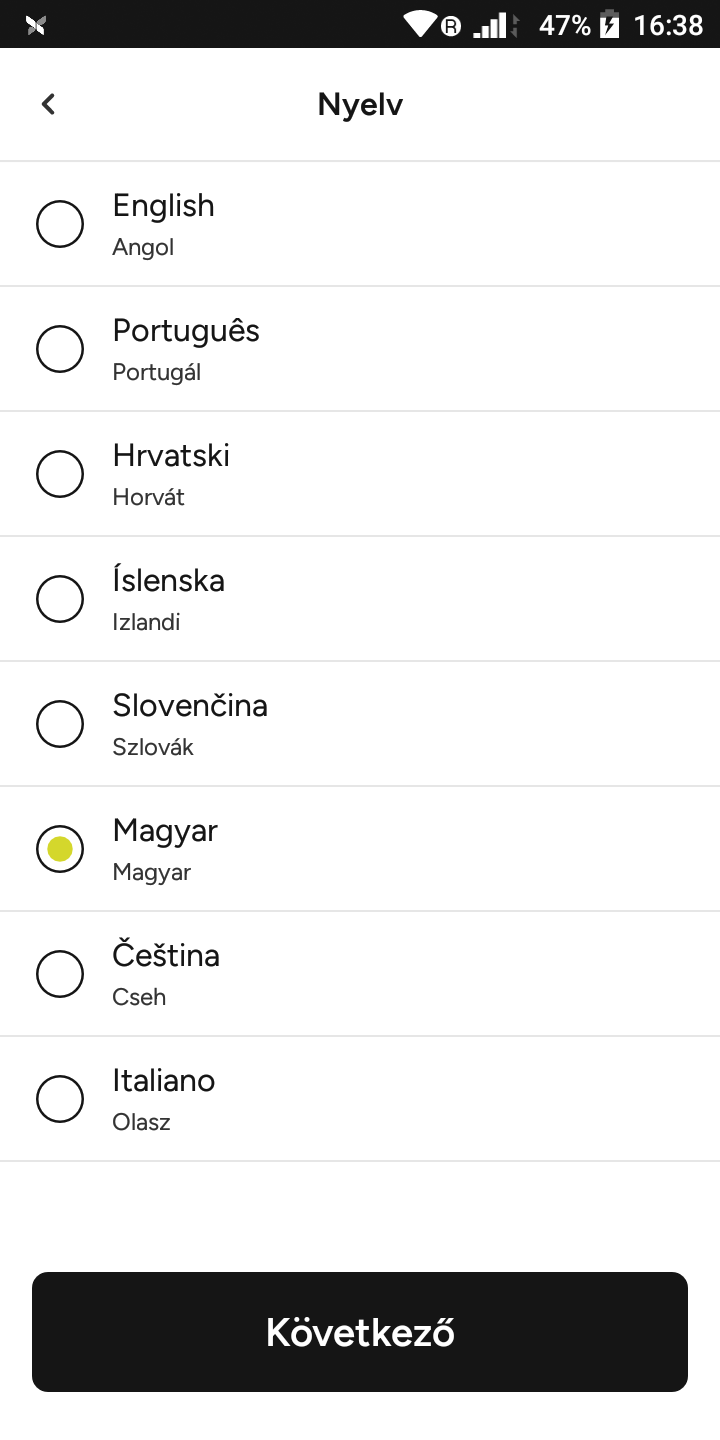Screen dimensions: 720x1440
Task: Deselect the Magyar radio button
Action: pyautogui.click(x=60, y=848)
